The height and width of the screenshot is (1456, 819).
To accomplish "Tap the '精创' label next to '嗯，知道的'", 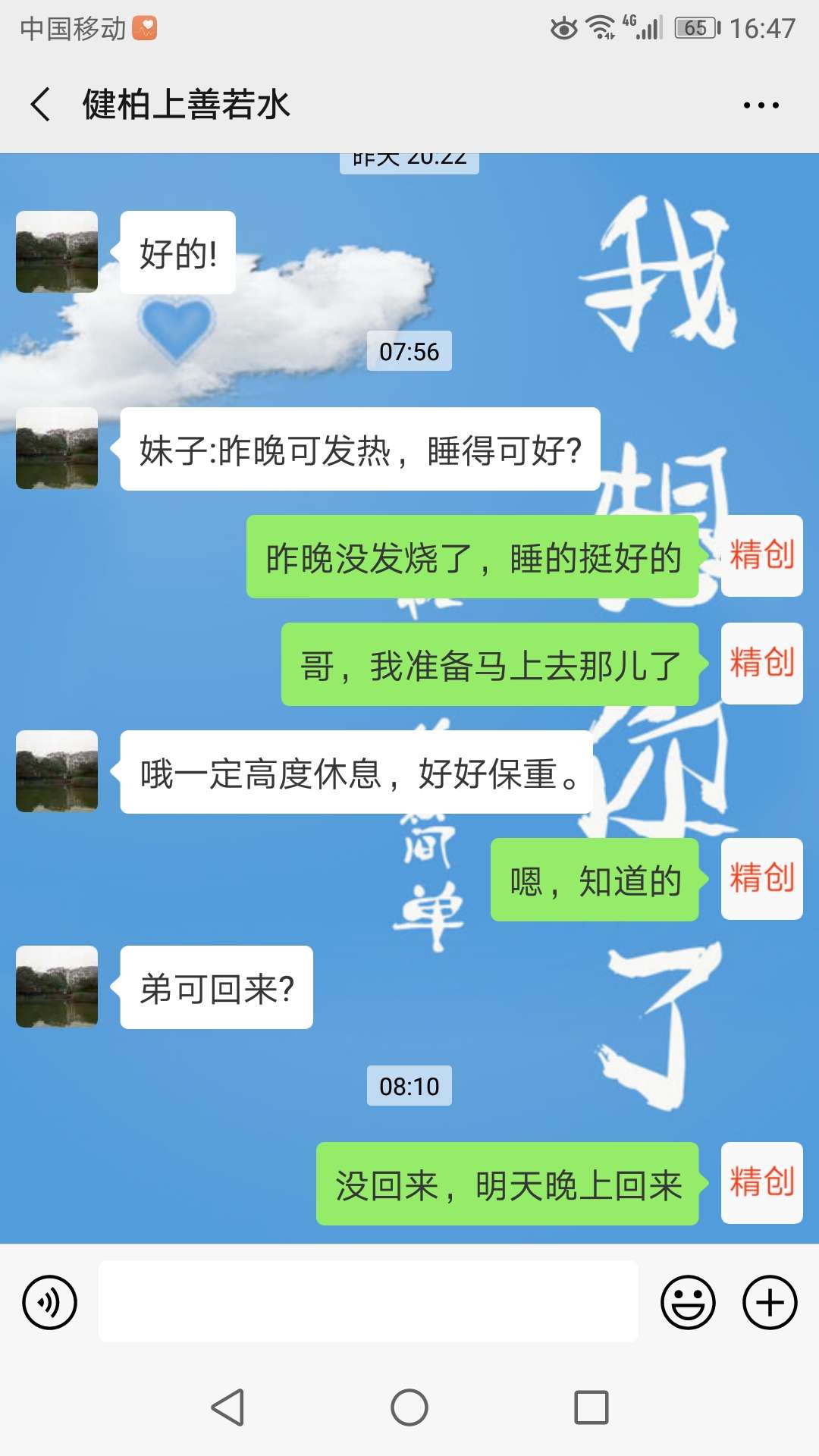I will click(761, 880).
